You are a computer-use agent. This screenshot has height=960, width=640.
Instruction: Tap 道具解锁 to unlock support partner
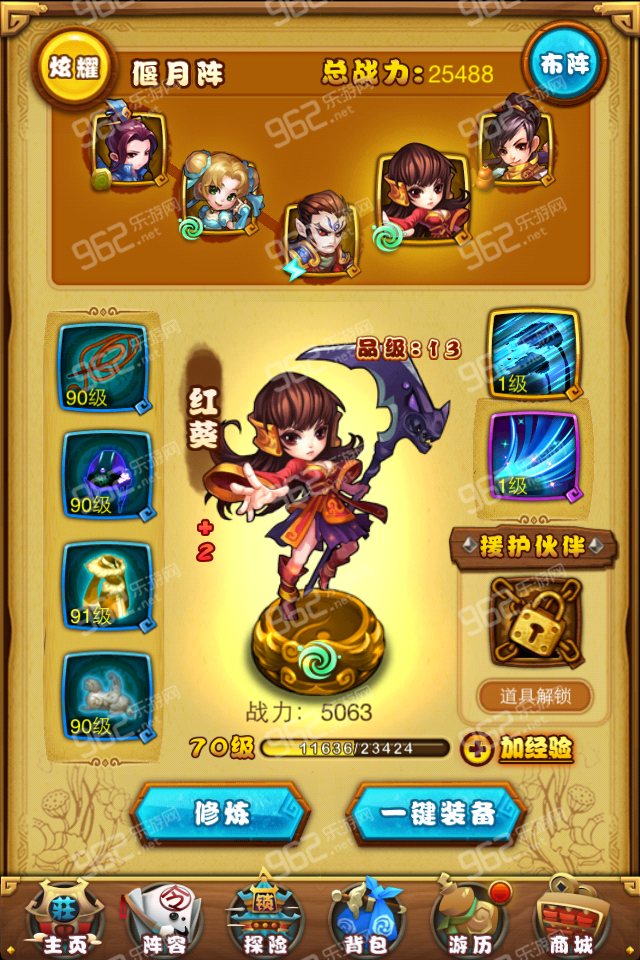coord(533,695)
